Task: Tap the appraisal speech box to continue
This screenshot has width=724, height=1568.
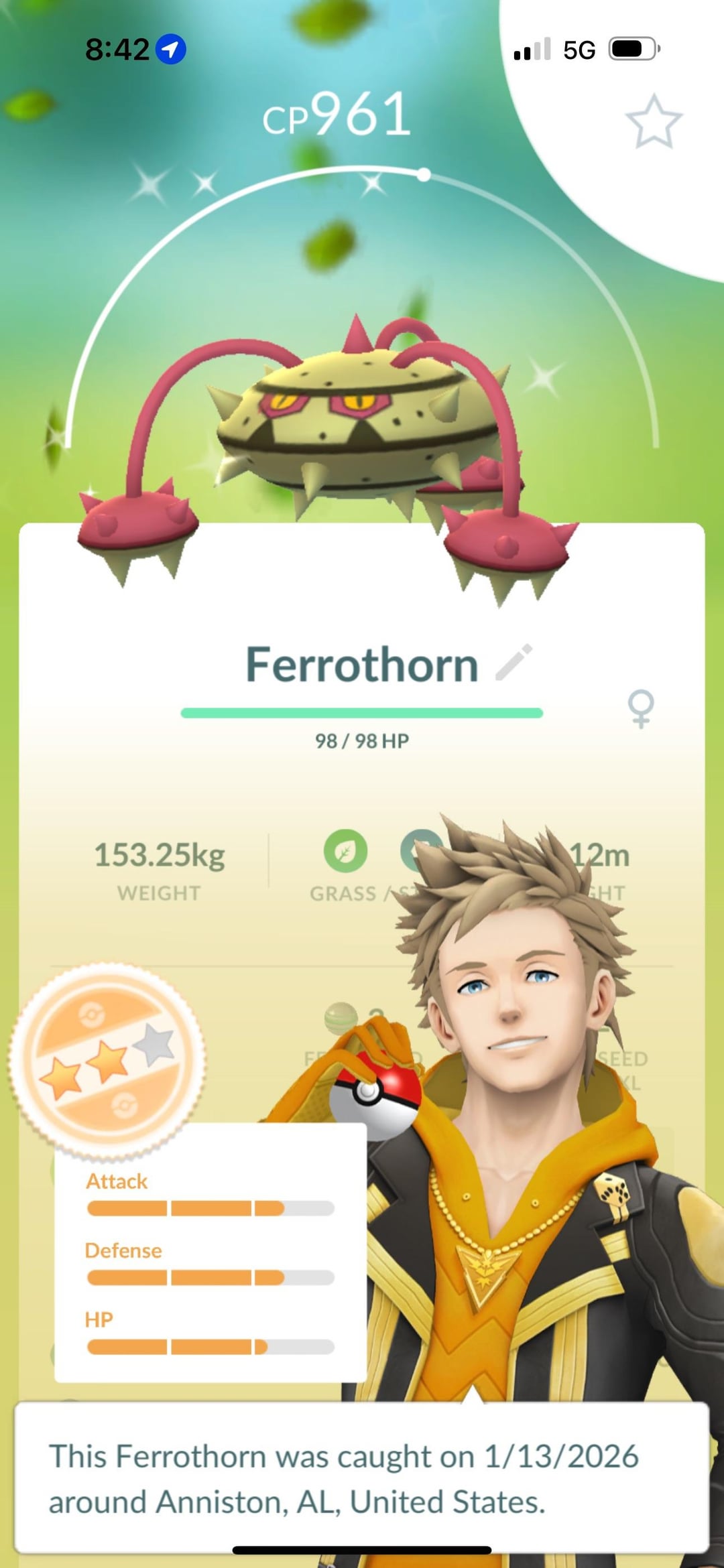Action: 362,1477
